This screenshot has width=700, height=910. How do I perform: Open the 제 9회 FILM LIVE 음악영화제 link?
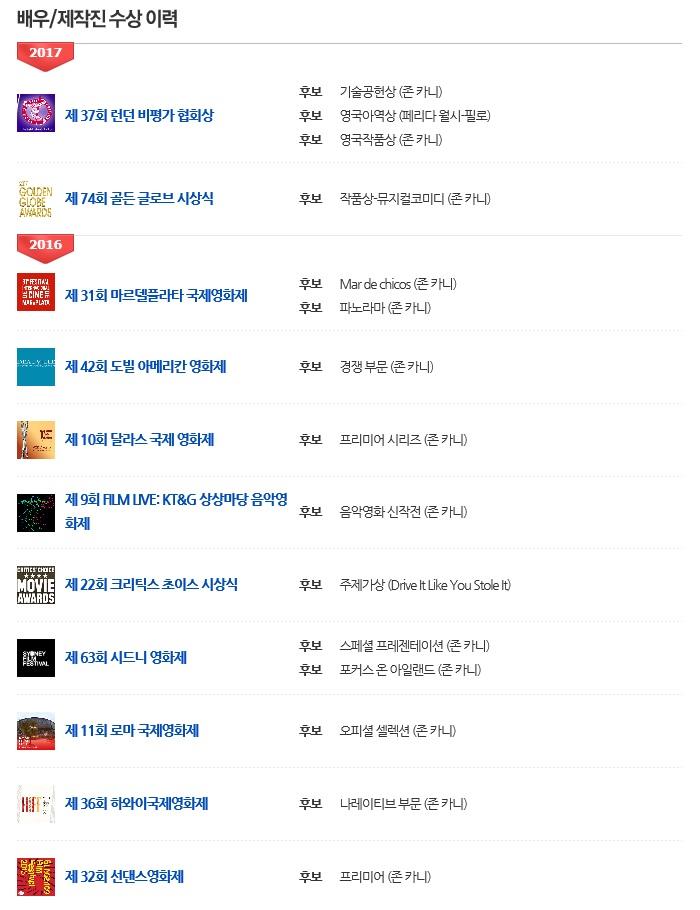(176, 500)
